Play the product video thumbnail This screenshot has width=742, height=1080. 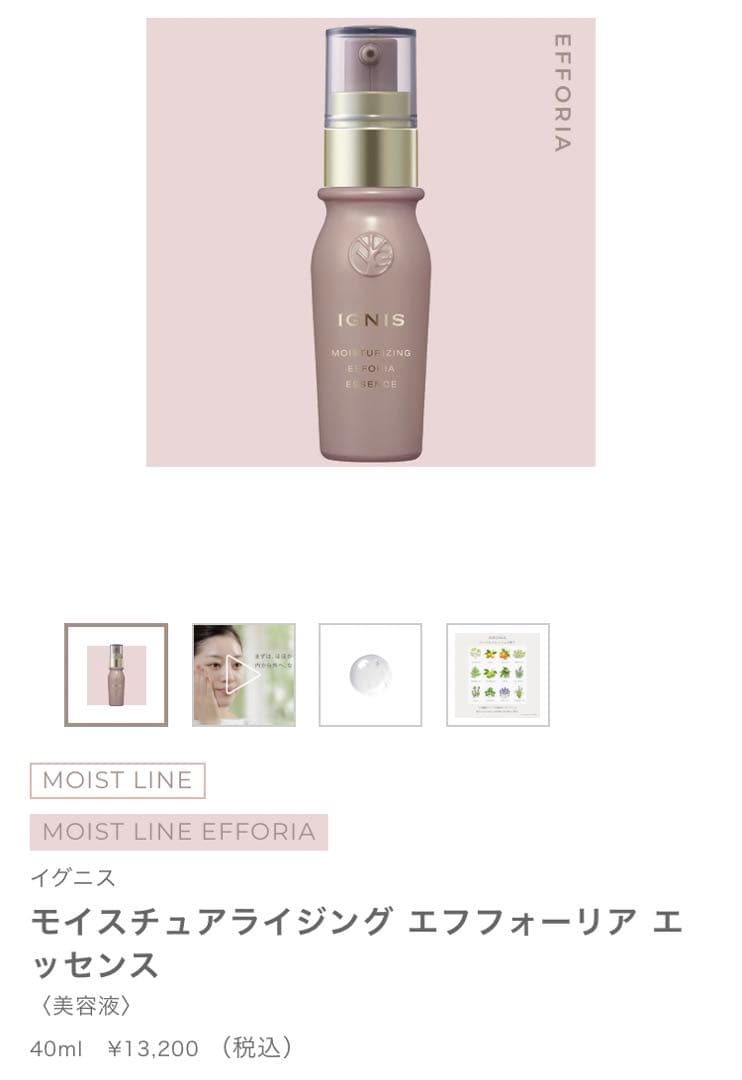(x=243, y=674)
